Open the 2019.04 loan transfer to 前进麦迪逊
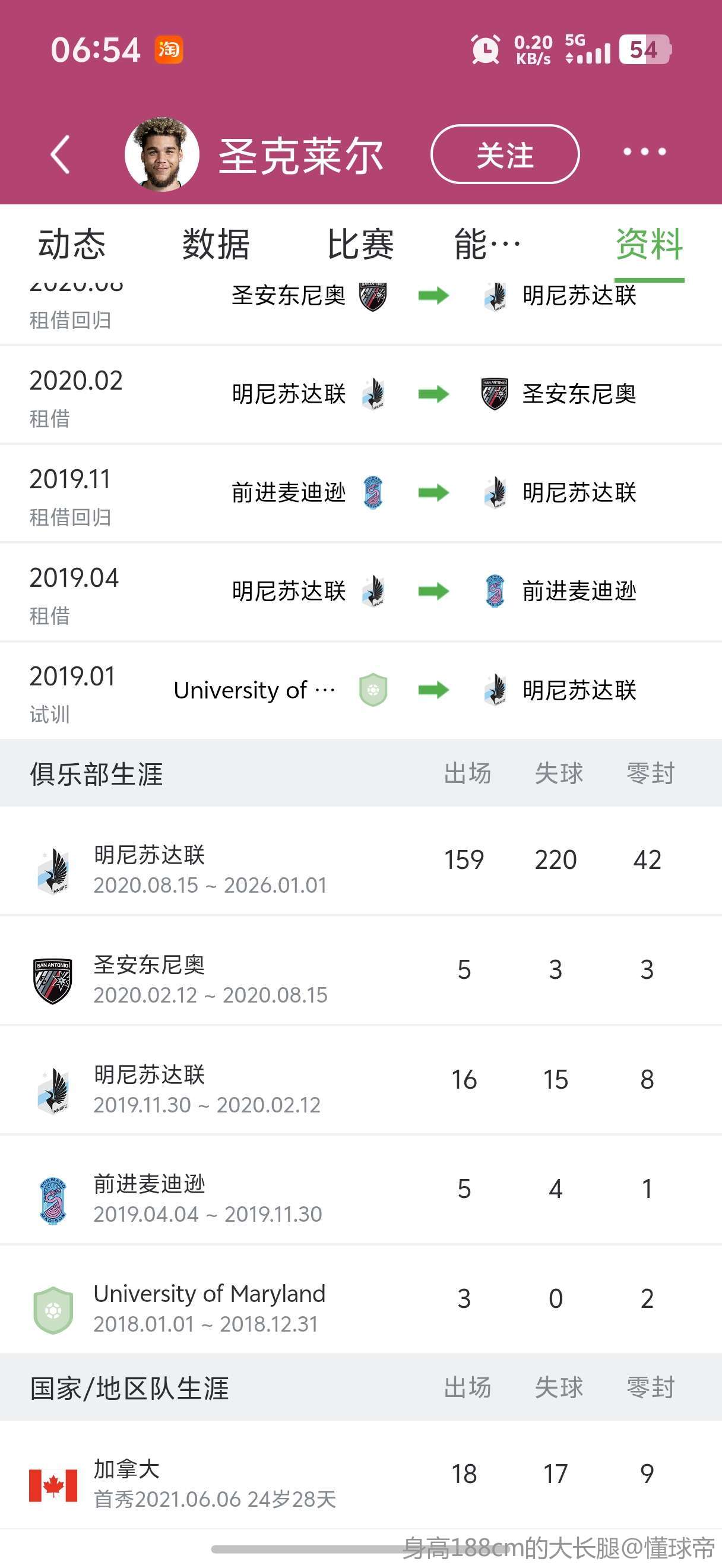 (x=360, y=592)
